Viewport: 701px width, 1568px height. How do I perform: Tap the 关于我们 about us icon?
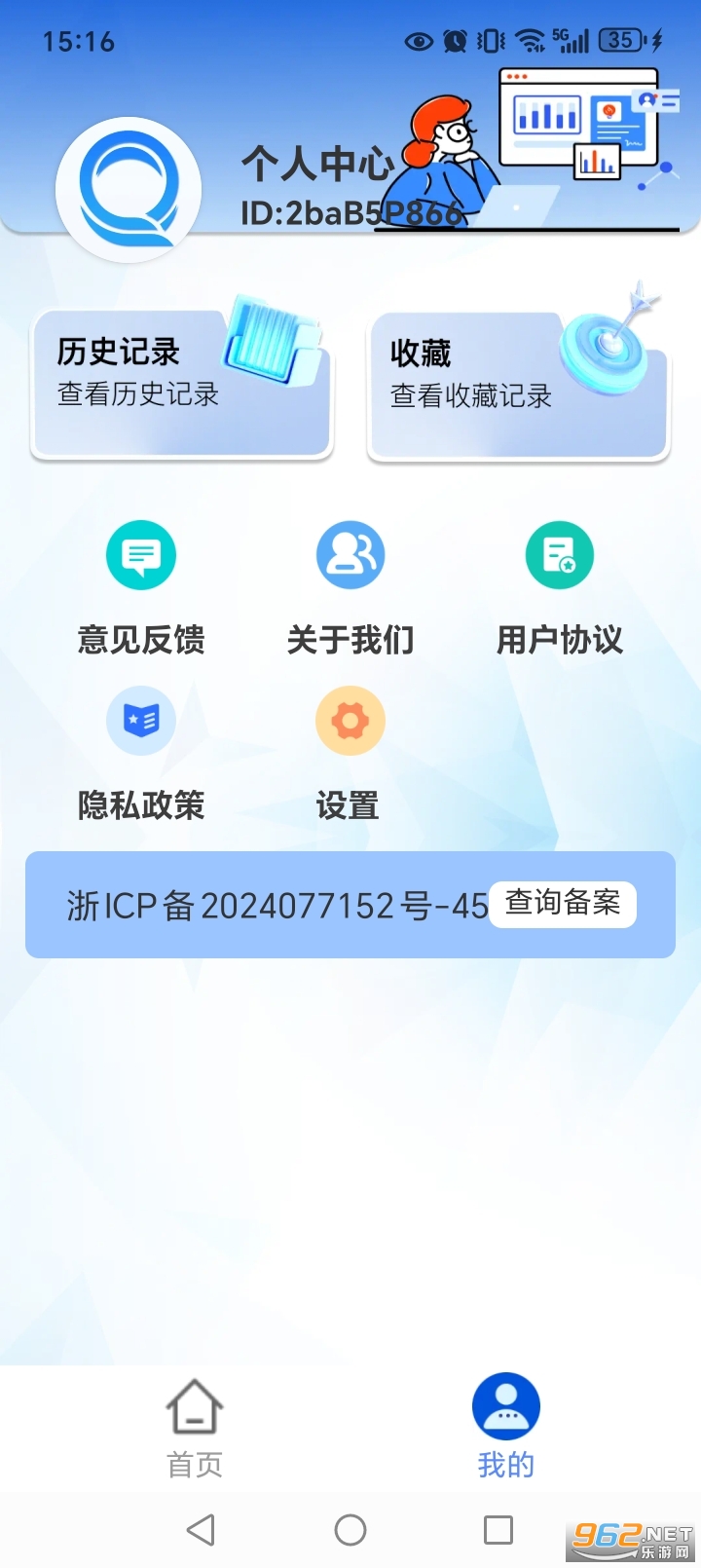[x=350, y=554]
